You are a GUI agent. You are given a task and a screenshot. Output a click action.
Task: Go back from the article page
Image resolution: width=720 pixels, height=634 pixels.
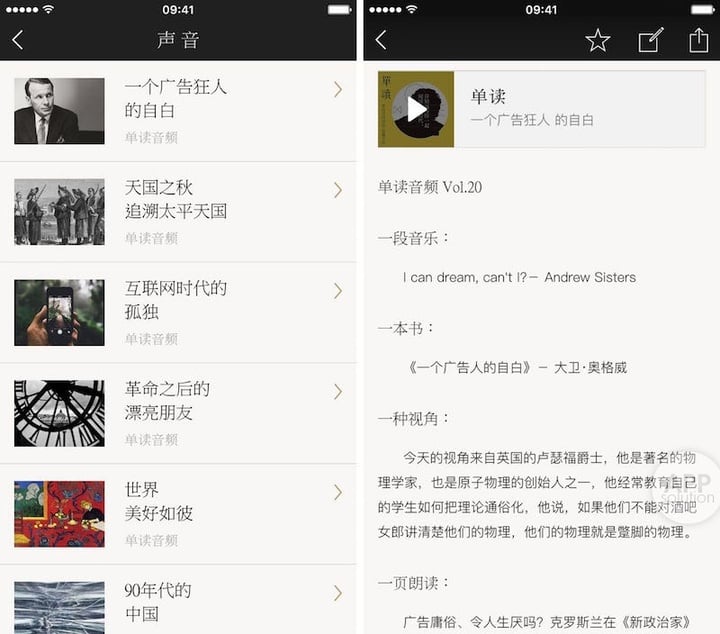tap(381, 40)
